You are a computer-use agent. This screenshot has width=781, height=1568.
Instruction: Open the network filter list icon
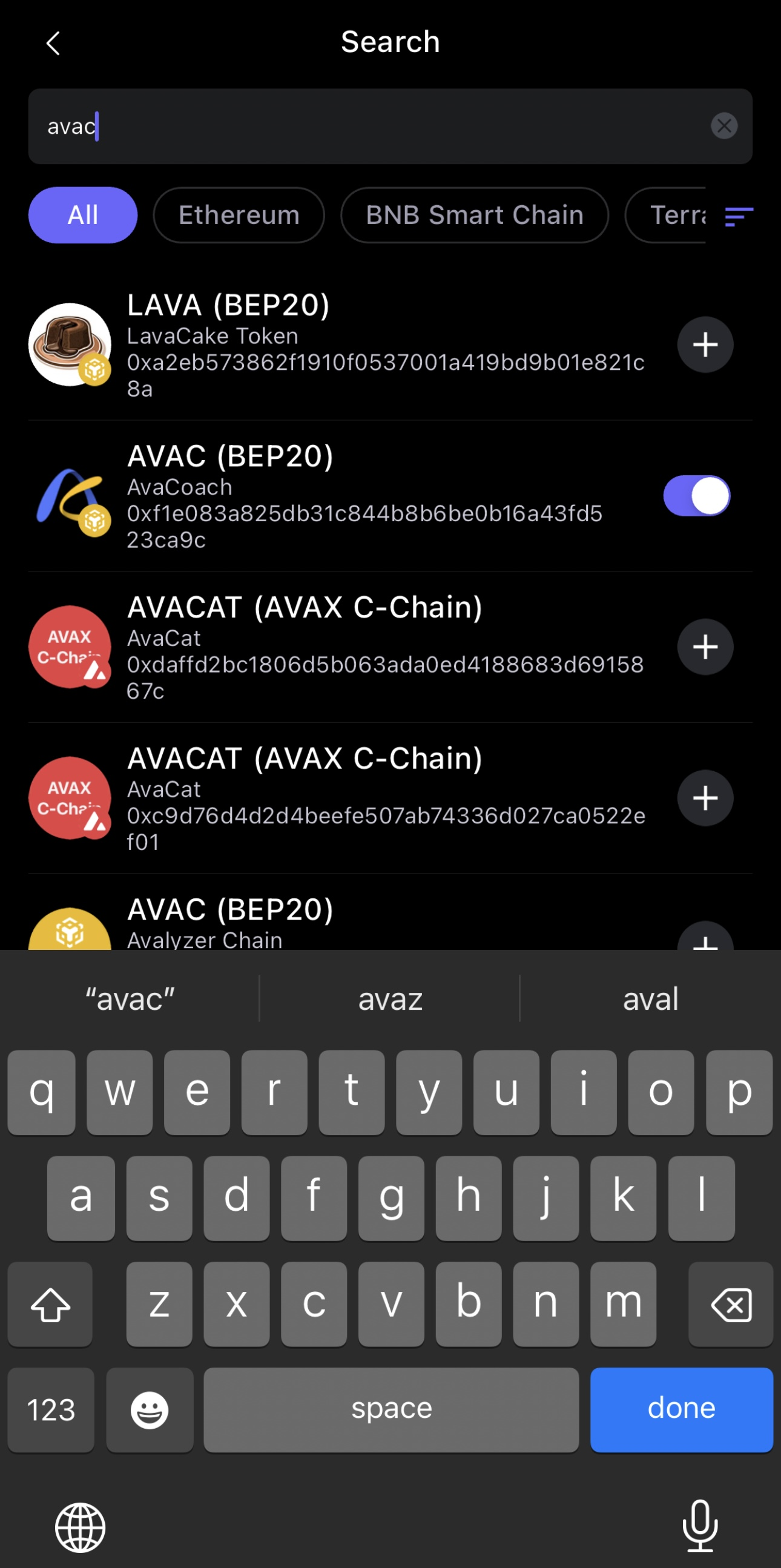[x=739, y=216]
